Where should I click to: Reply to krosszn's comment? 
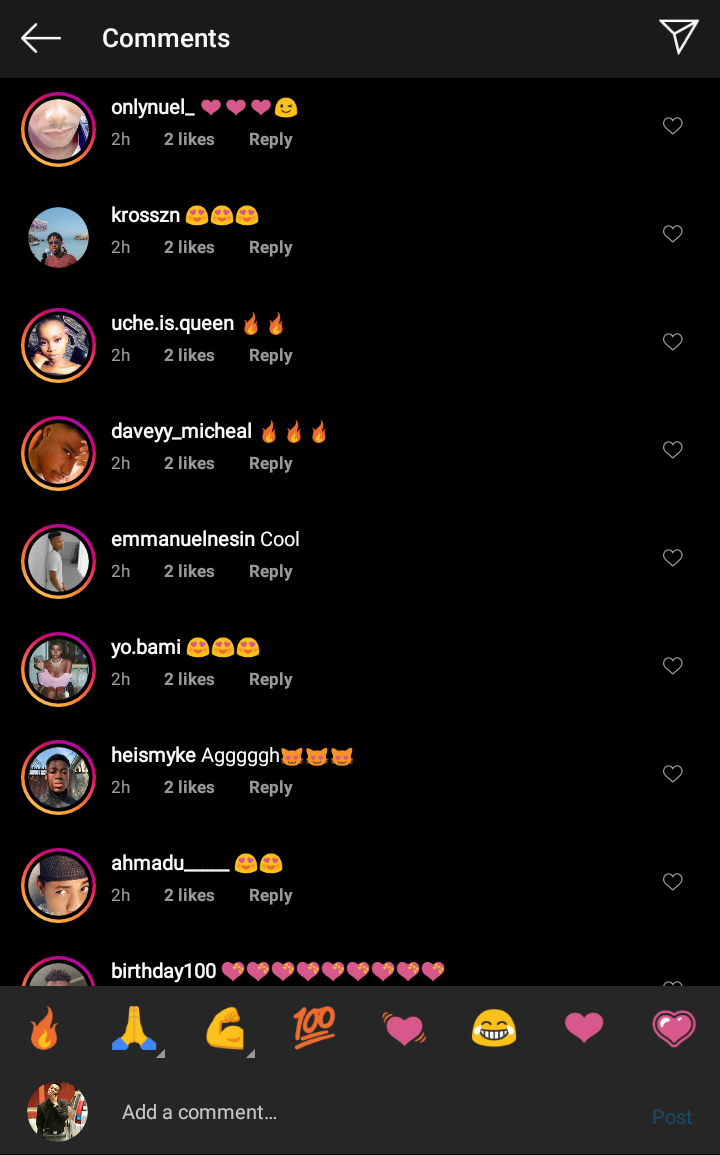270,247
